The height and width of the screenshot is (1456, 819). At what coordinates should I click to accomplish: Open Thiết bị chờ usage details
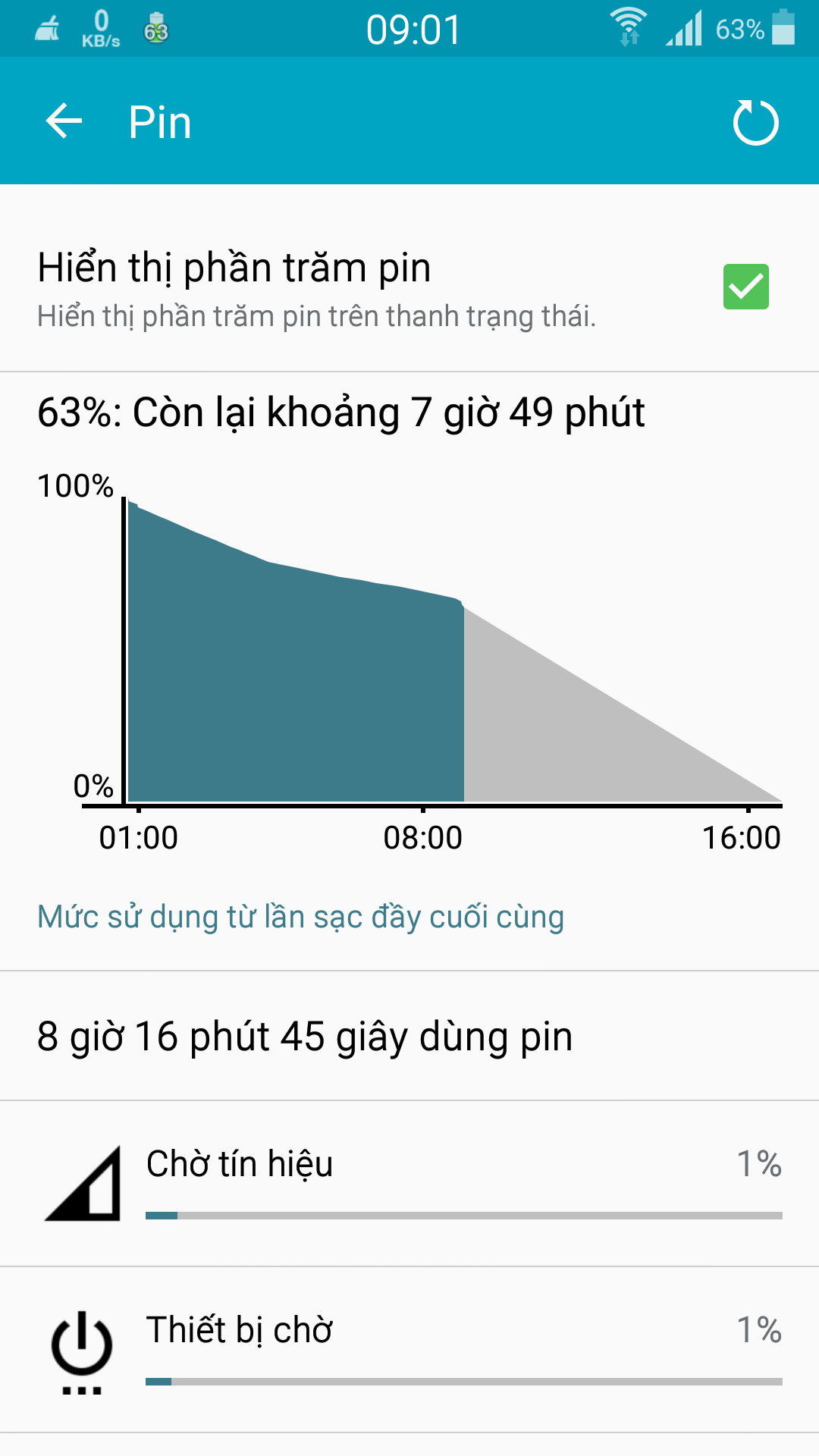tap(409, 1350)
